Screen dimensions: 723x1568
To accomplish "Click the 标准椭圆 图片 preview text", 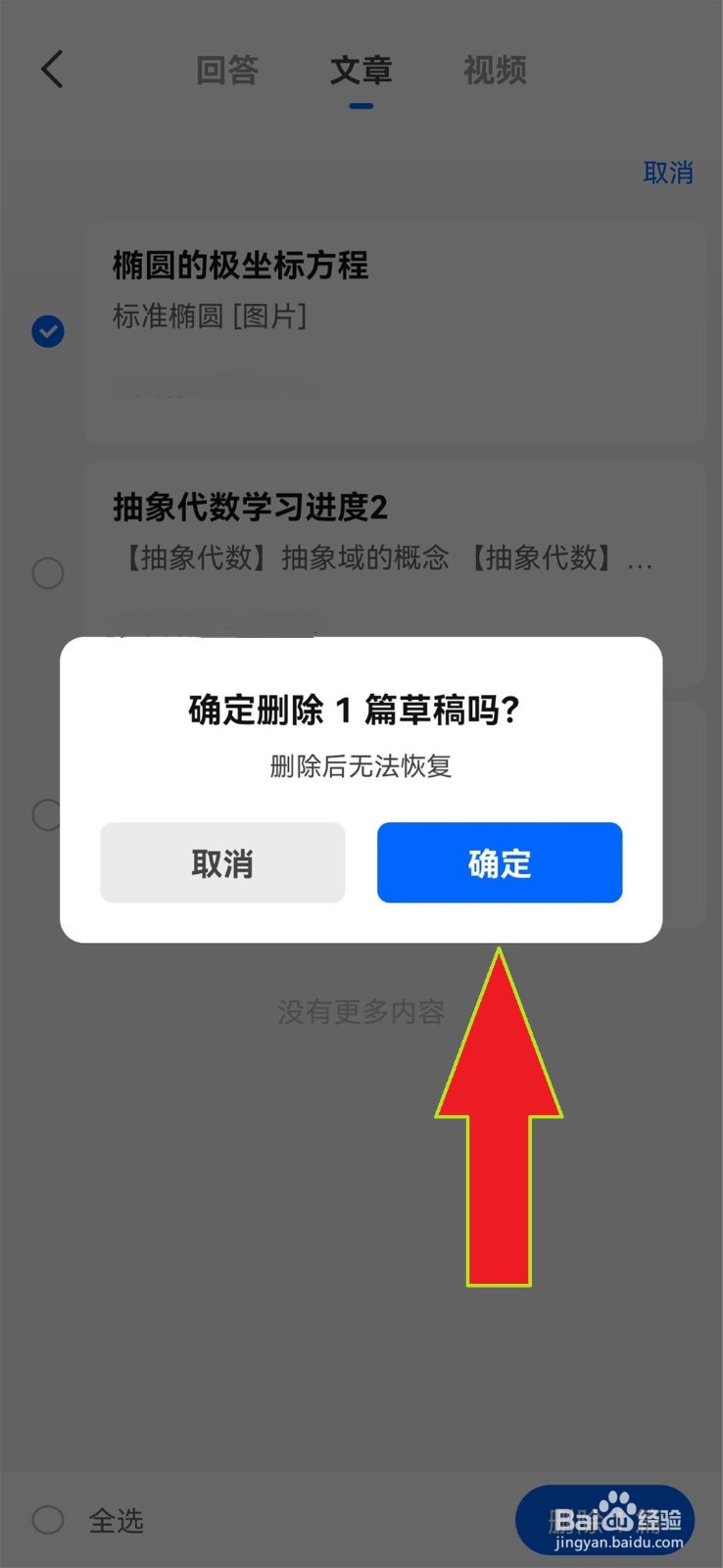I will click(209, 317).
